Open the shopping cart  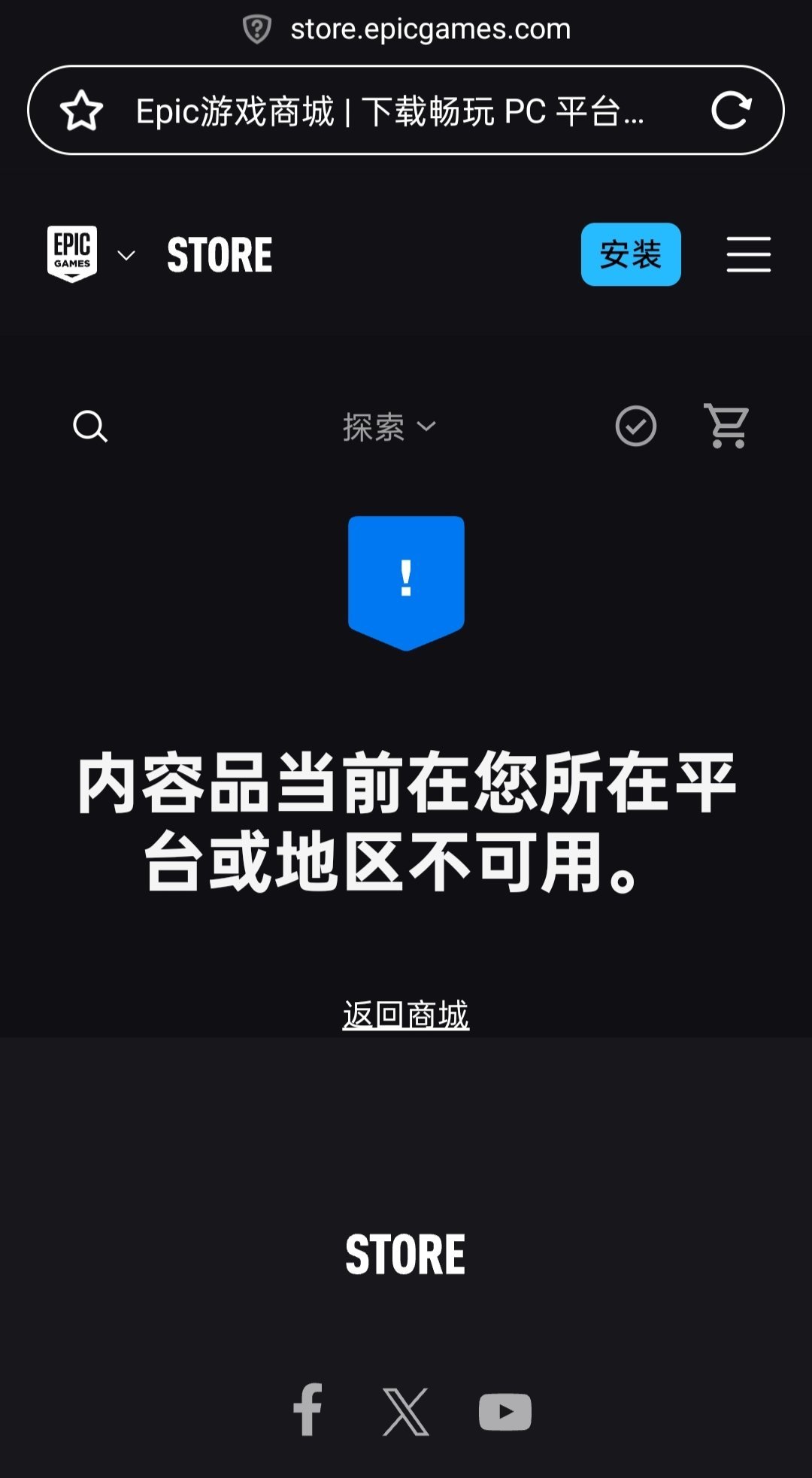(x=726, y=426)
